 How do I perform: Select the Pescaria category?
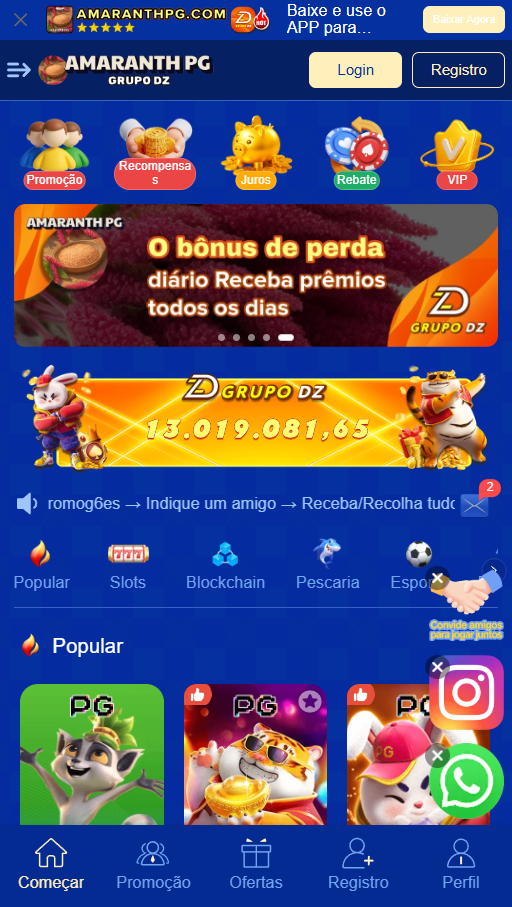(x=327, y=566)
